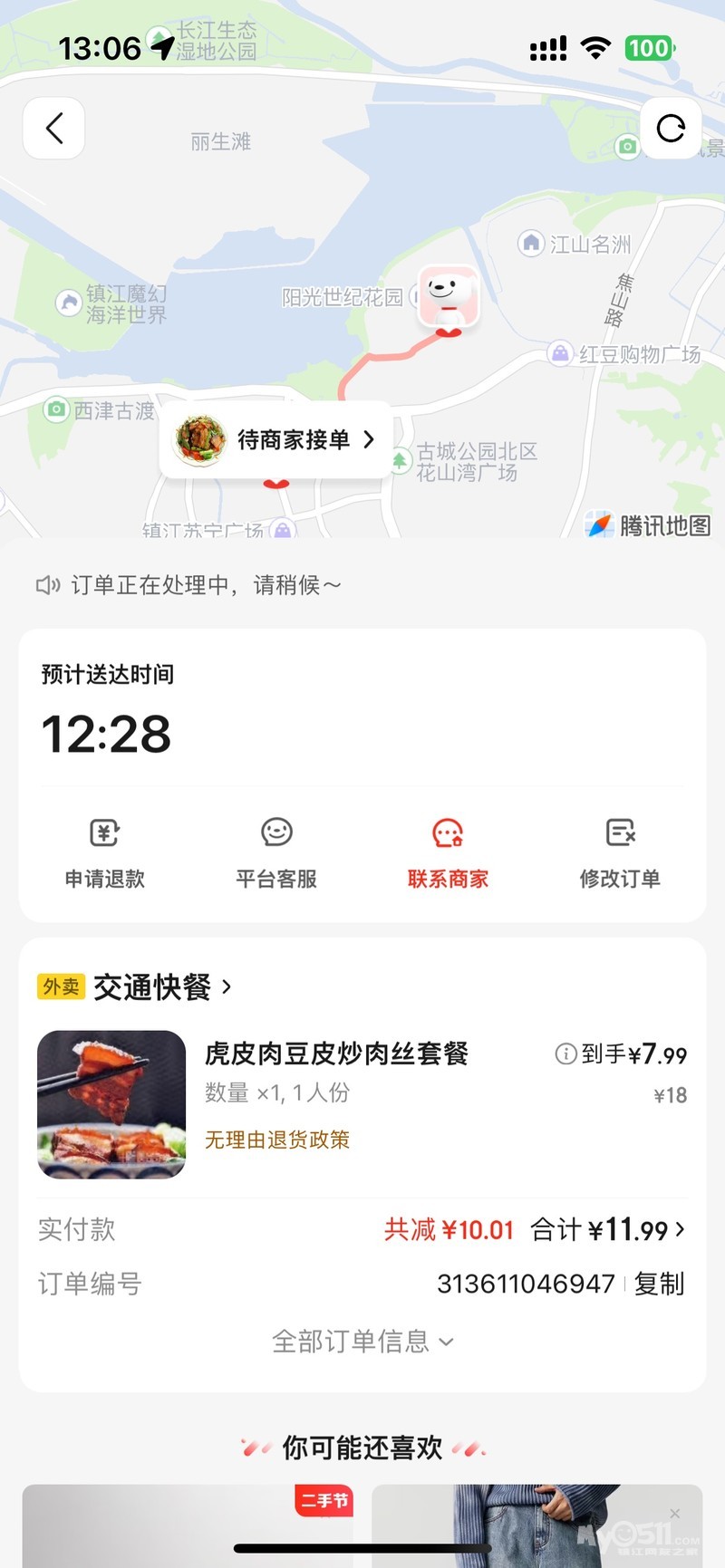The image size is (725, 1568).
Task: View the 虎皮肉豆皮炒肉丝套餐 item details
Action: [336, 1053]
